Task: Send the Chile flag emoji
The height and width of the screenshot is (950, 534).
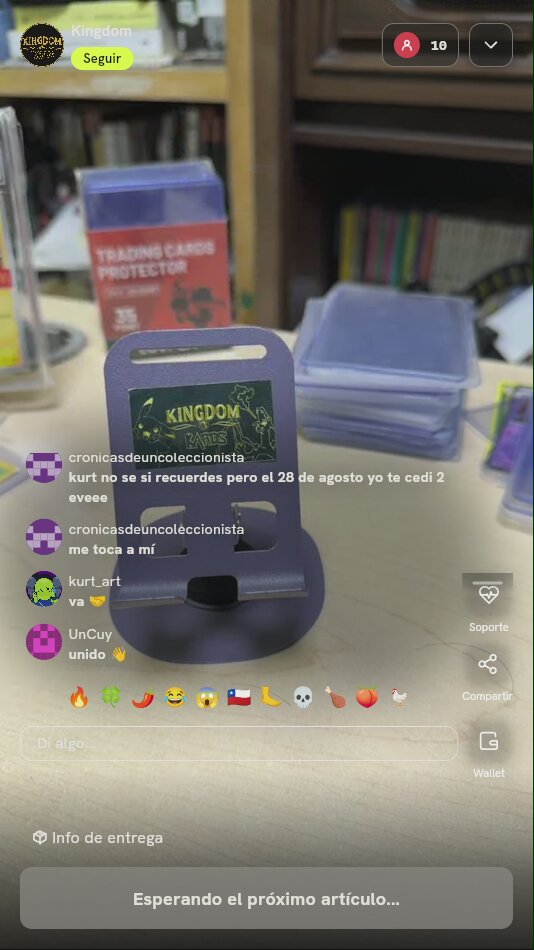Action: (239, 697)
